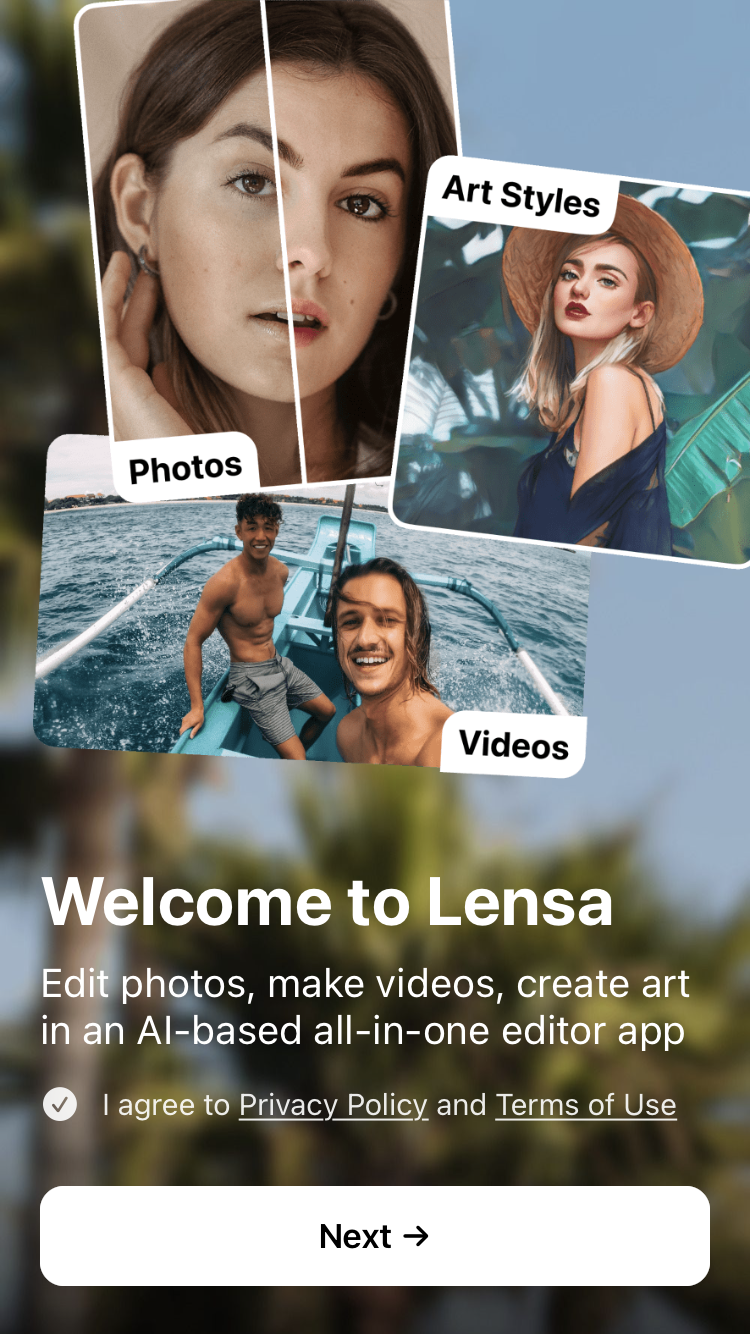The height and width of the screenshot is (1334, 750).
Task: Click Next to continue onboarding
Action: [375, 1236]
